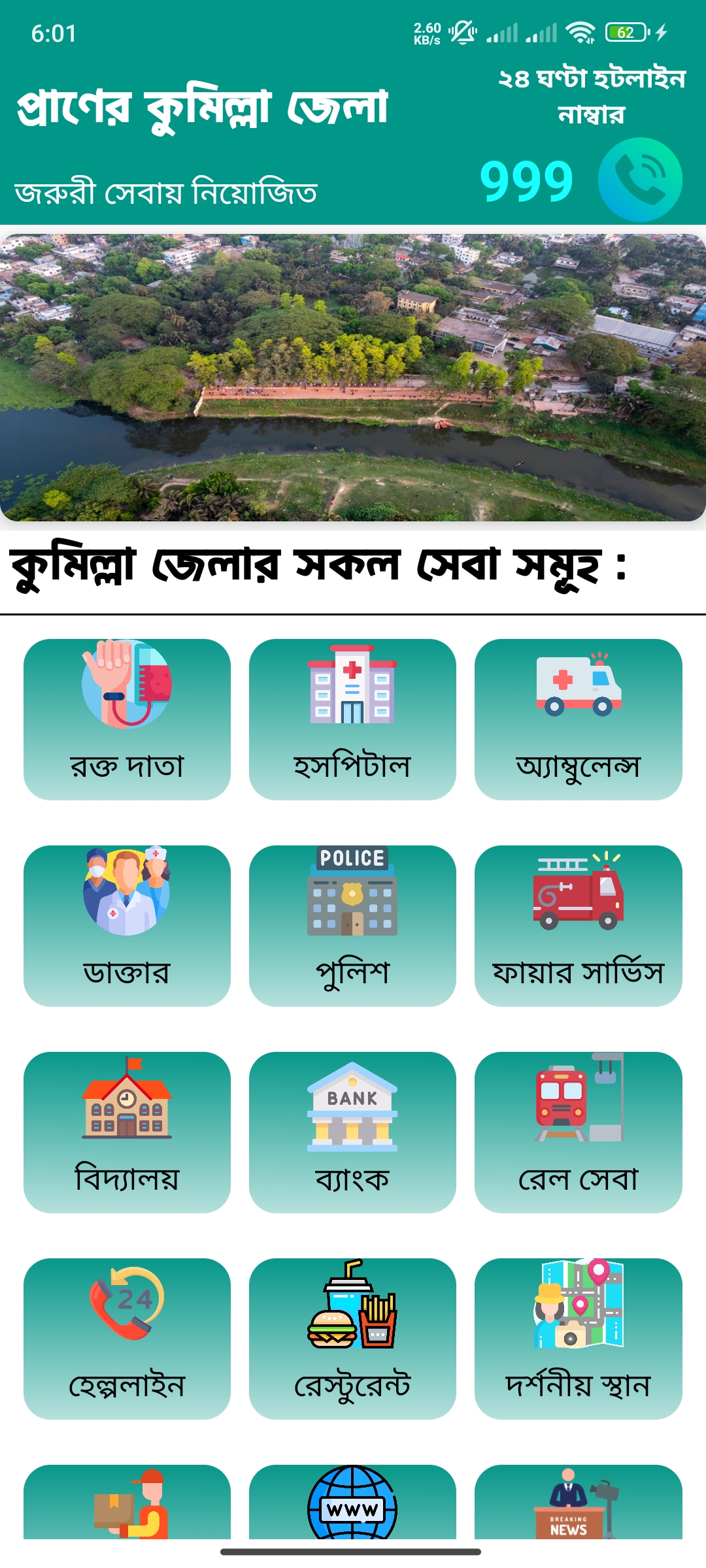Open the Breaking News card
The width and height of the screenshot is (706, 1568).
(x=579, y=1502)
